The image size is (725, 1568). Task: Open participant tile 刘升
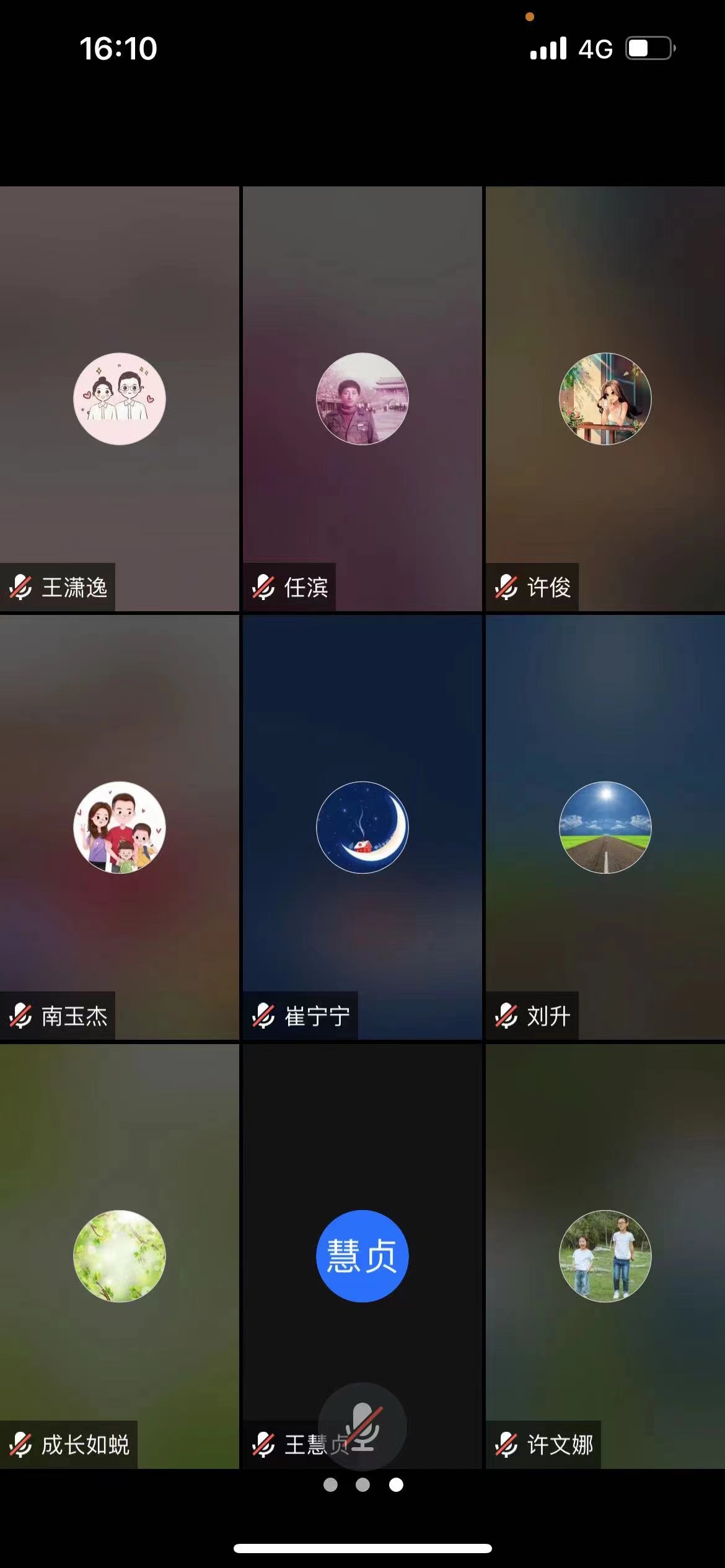coord(605,827)
